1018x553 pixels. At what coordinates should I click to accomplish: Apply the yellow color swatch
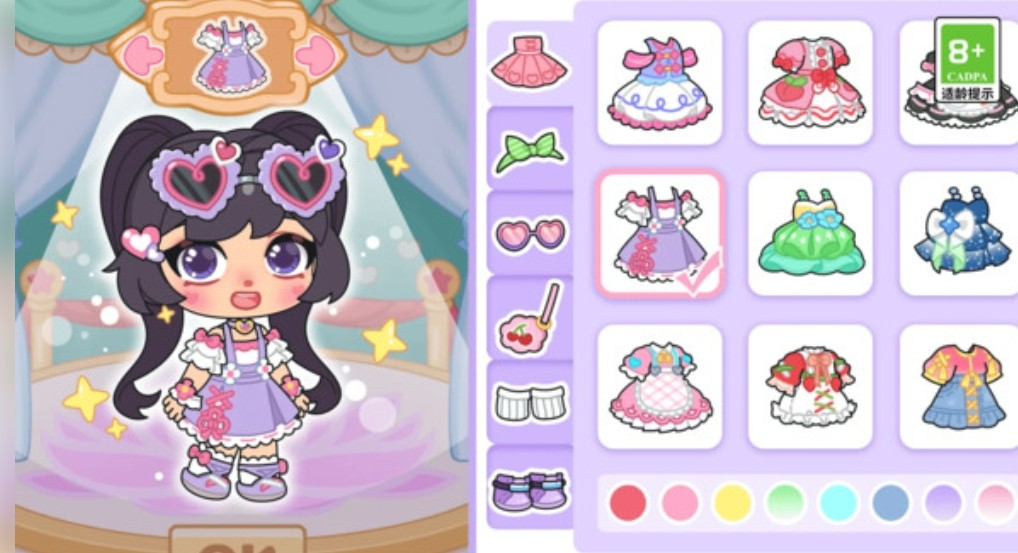(x=732, y=502)
